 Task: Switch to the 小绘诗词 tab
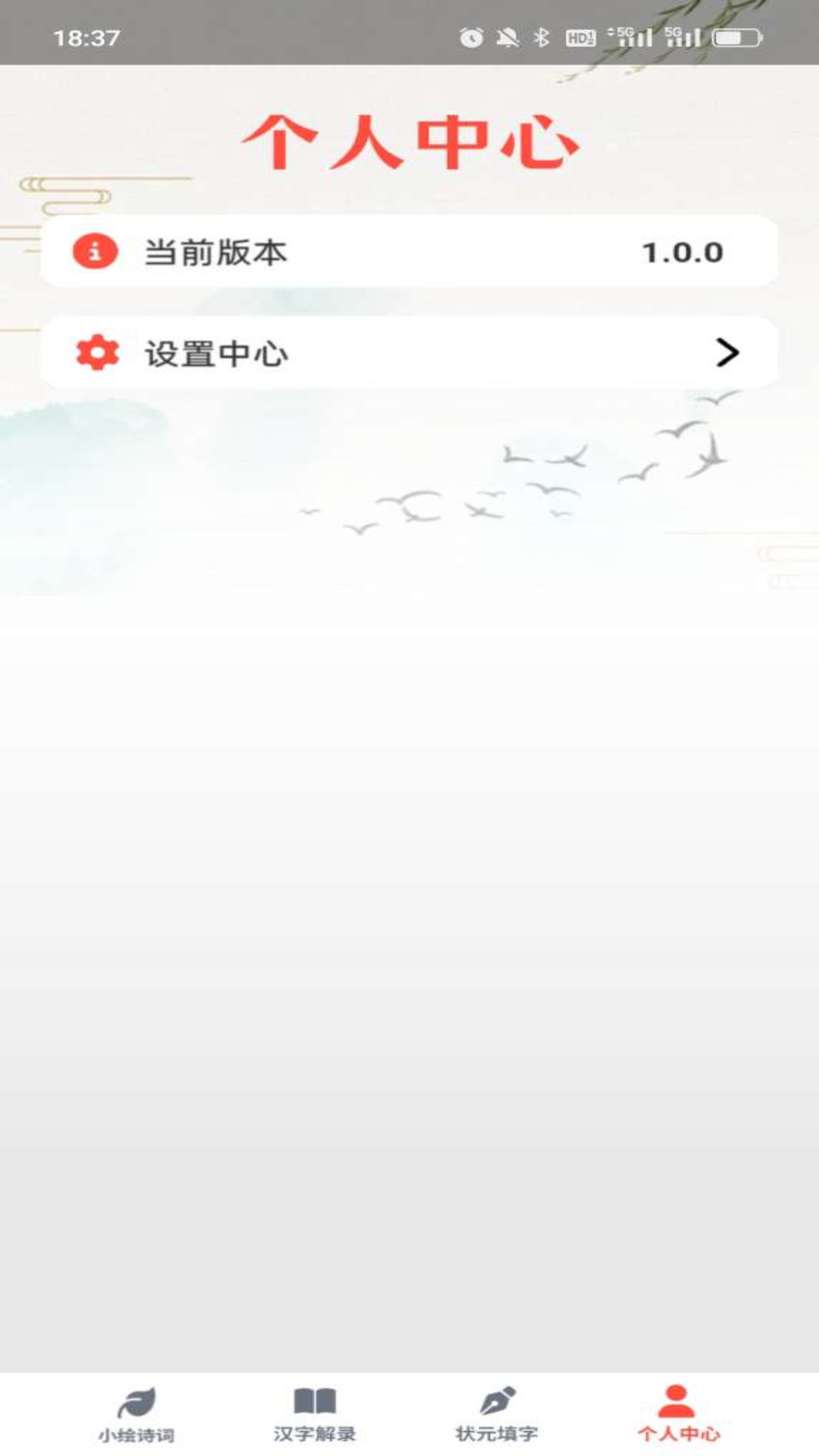[136, 1414]
